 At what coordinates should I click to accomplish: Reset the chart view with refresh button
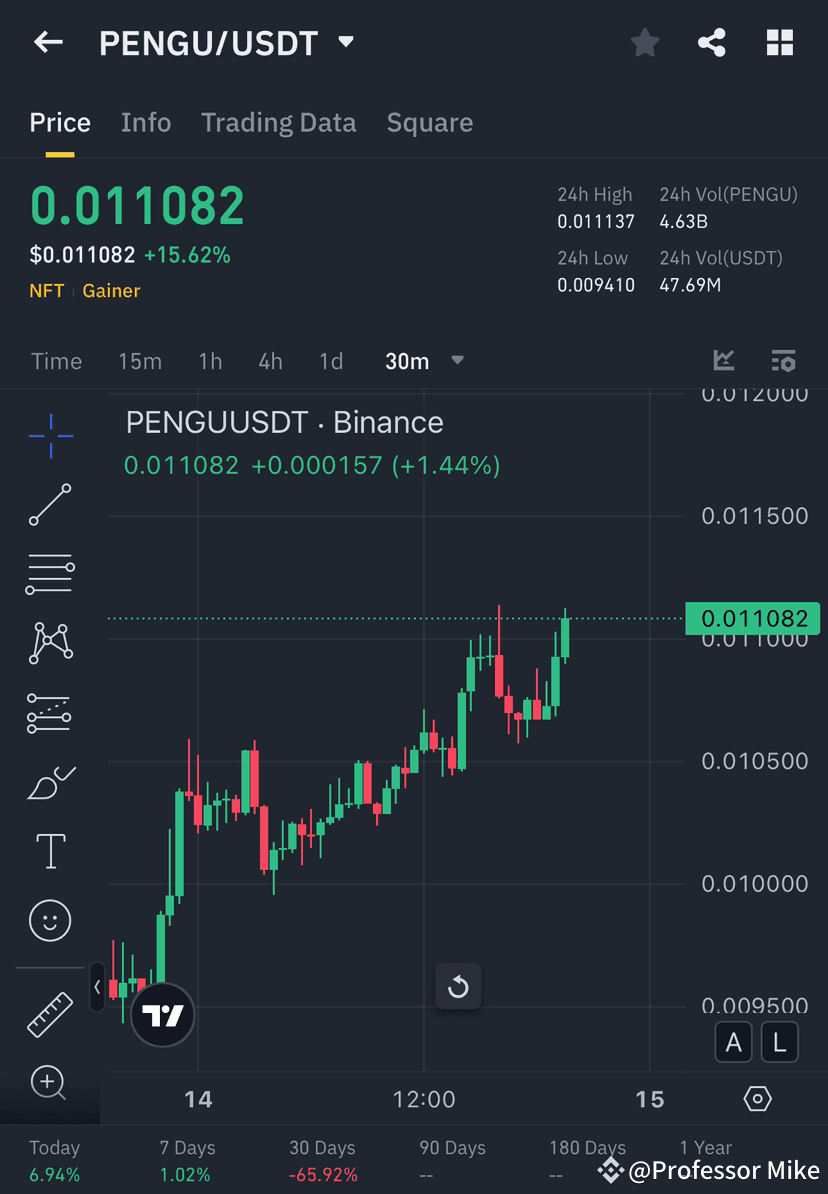[458, 987]
